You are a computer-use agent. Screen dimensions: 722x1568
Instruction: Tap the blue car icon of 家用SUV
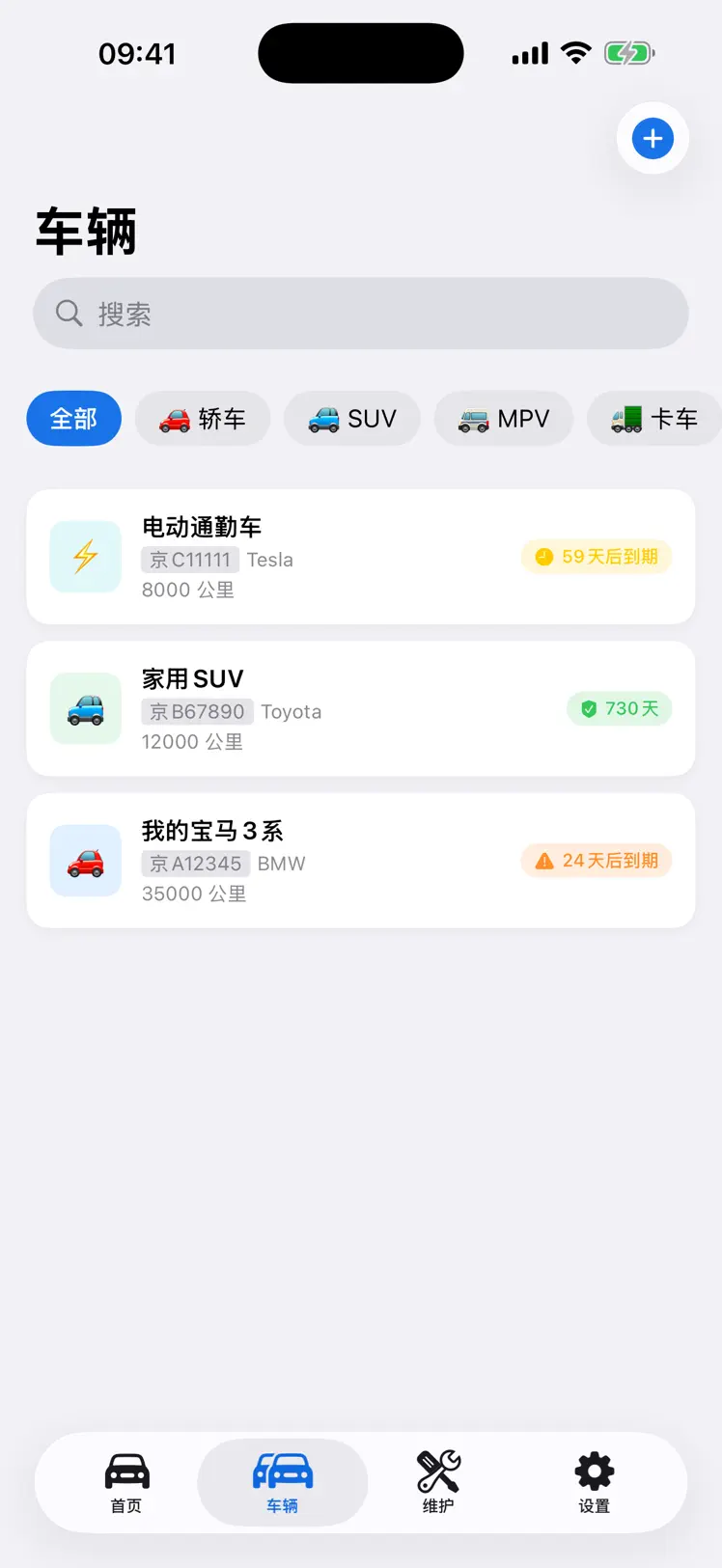pos(85,708)
